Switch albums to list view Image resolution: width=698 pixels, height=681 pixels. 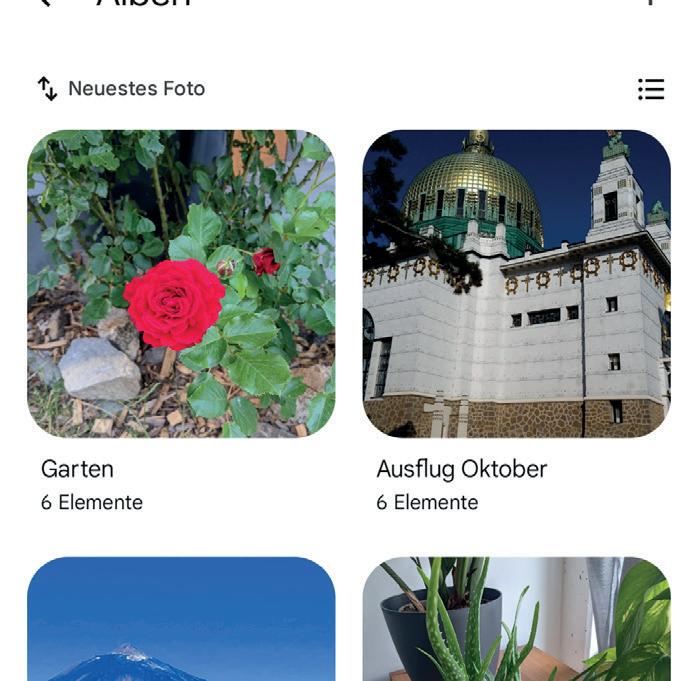[x=651, y=89]
